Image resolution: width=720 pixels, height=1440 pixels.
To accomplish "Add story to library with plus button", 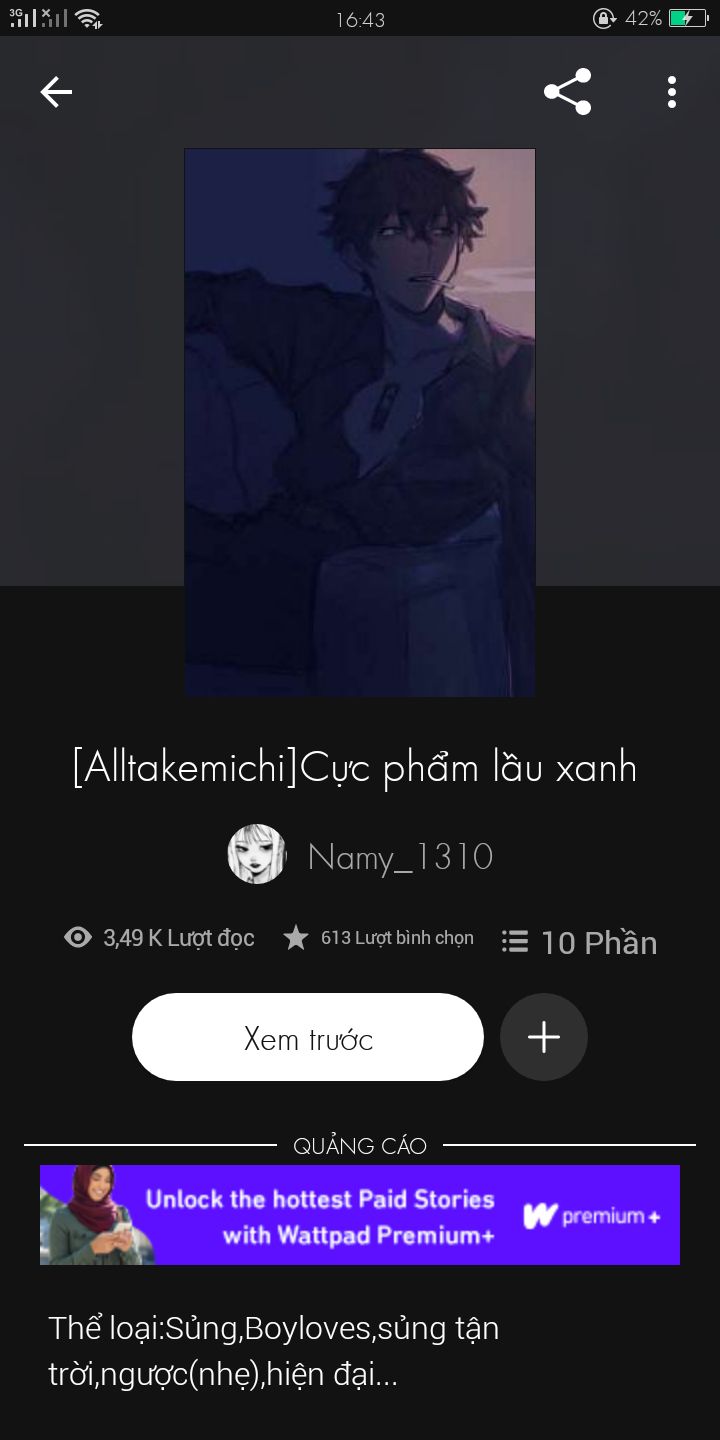I will [543, 1037].
